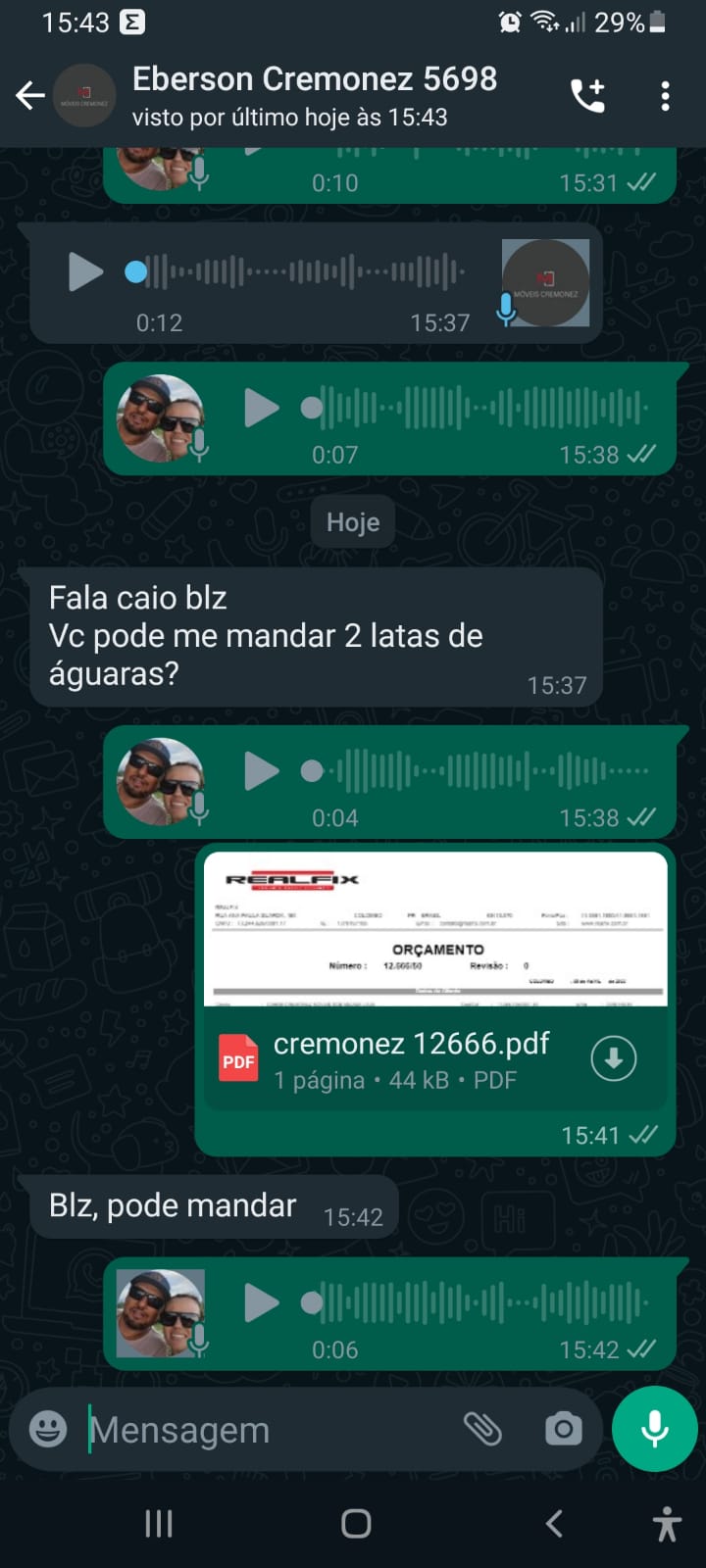This screenshot has width=706, height=1568.
Task: Start a call with Eberson
Action: pos(588,95)
